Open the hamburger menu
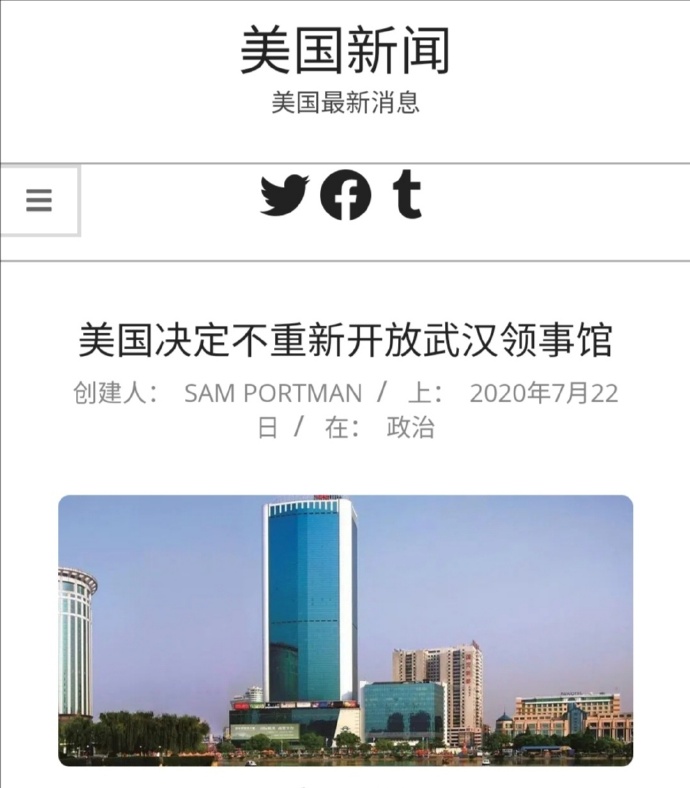 (39, 201)
